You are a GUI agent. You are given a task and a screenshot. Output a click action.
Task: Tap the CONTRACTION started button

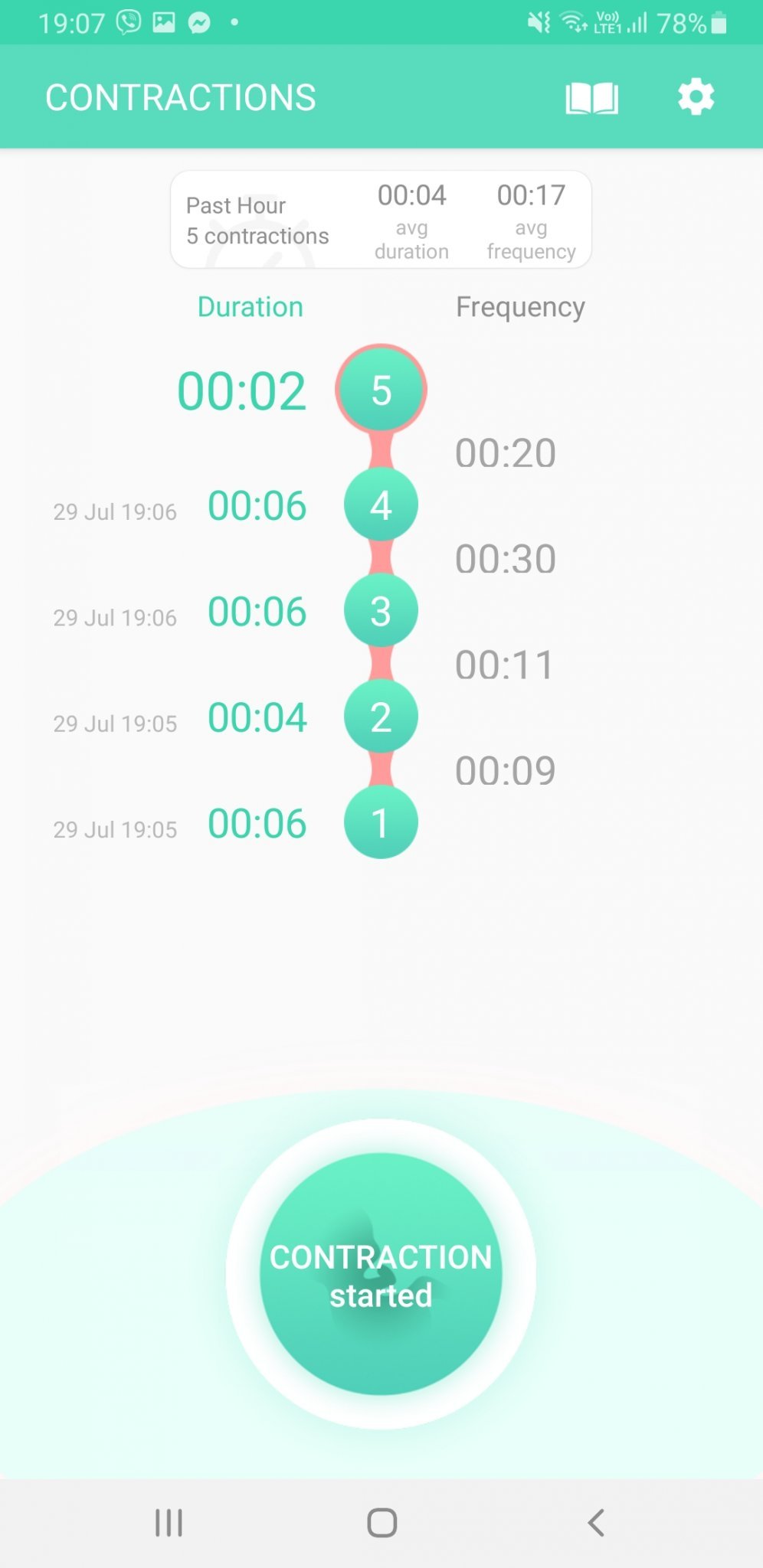point(381,1275)
